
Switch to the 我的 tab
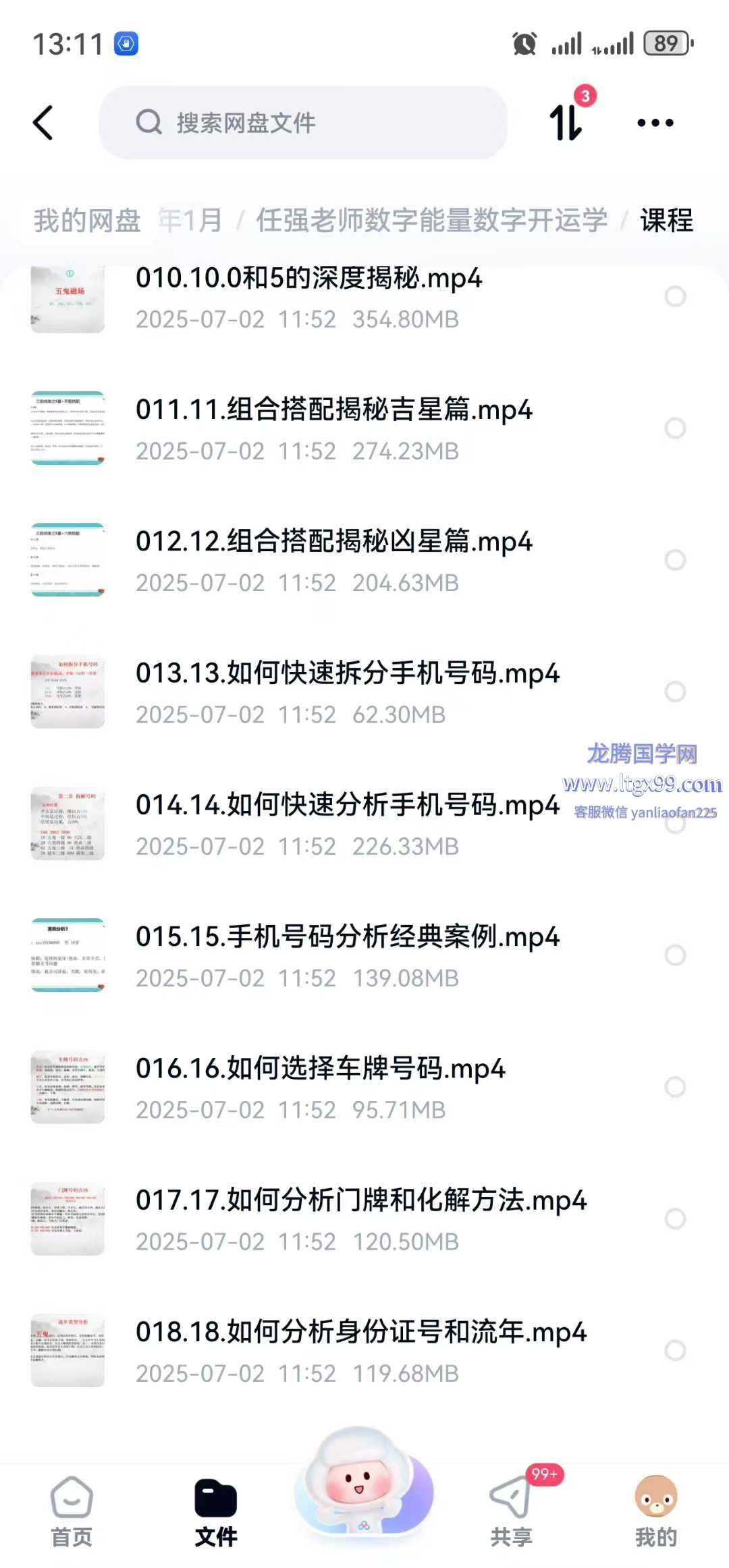[x=655, y=1513]
